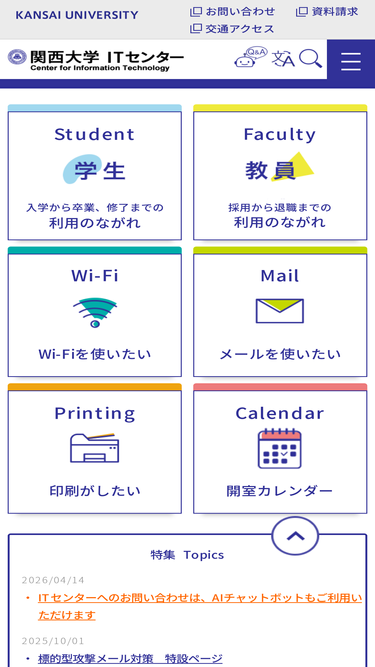Open the KANSAI UNIVERSITY link
This screenshot has height=667, width=375.
tap(77, 15)
